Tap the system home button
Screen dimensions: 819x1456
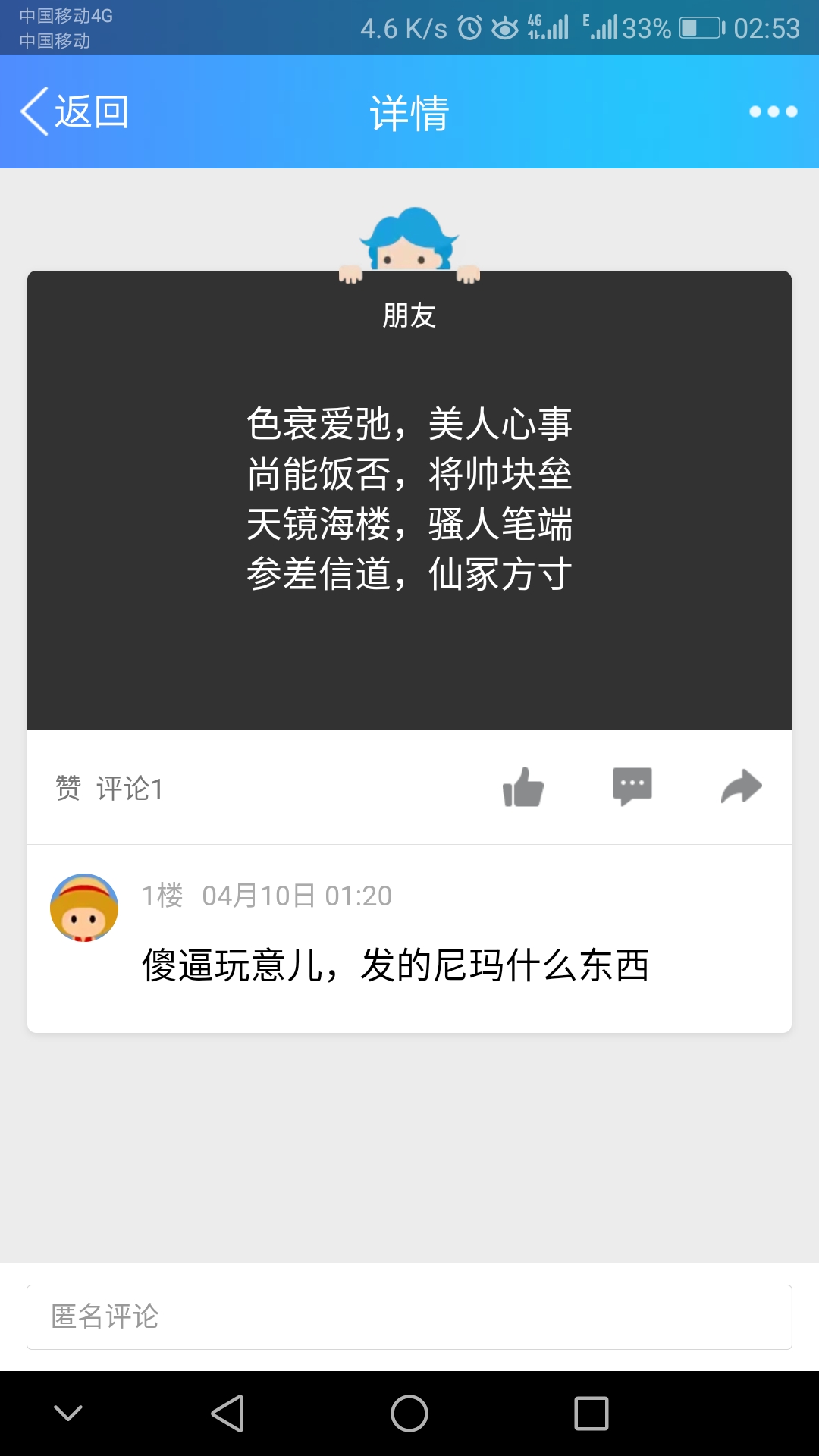409,1414
